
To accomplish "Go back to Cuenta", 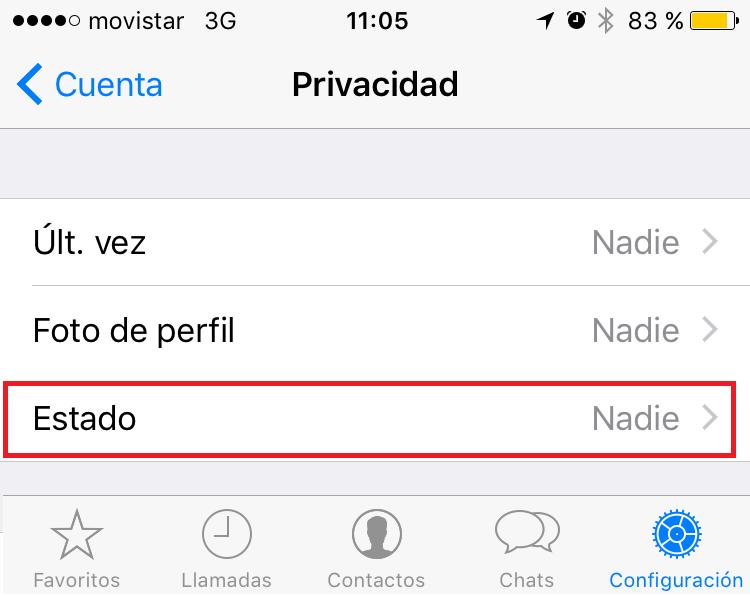I will [90, 85].
